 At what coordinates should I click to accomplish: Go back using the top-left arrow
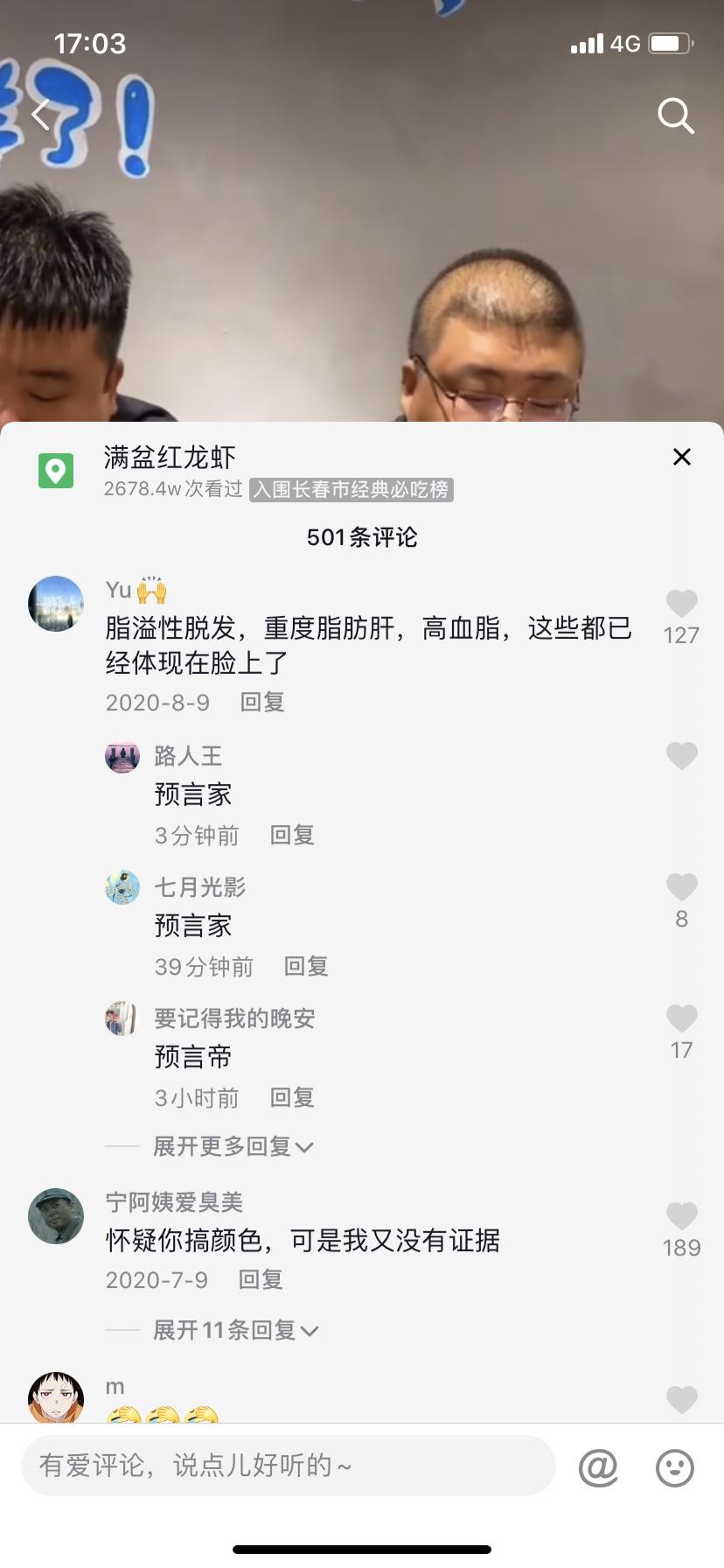pyautogui.click(x=40, y=115)
